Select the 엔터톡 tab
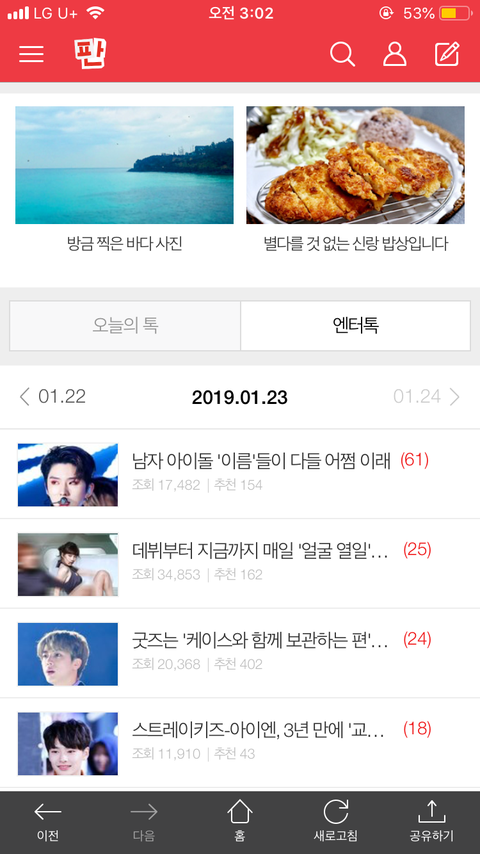Screen dimensions: 480x854 pyautogui.click(x=355, y=326)
